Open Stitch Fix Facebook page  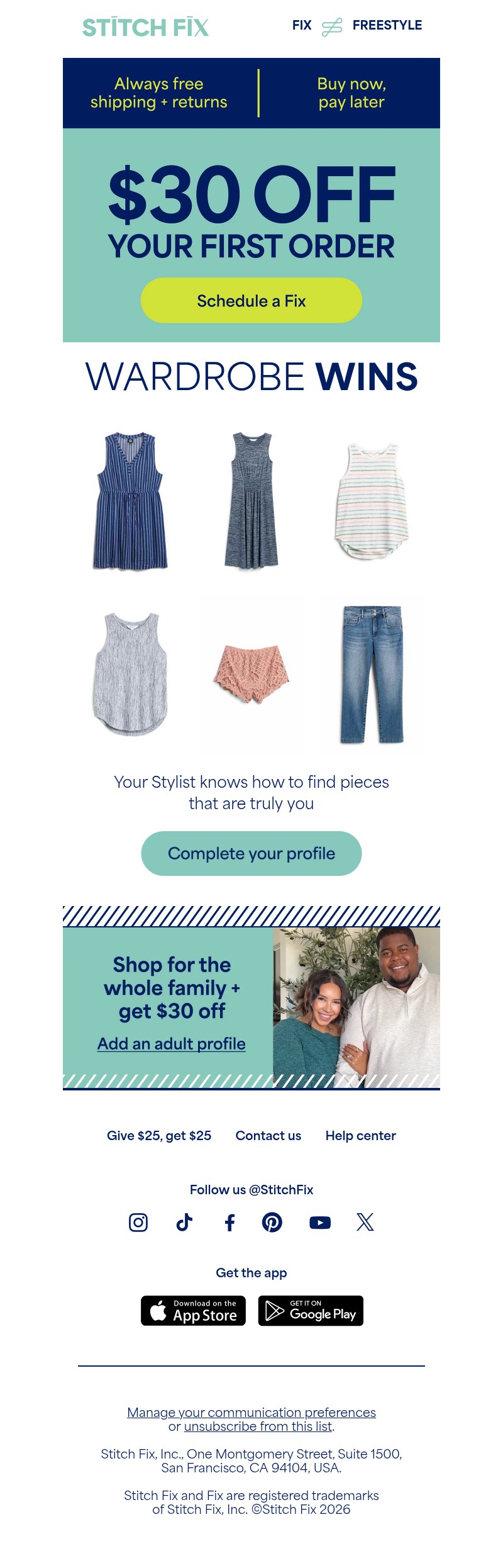(x=230, y=1223)
